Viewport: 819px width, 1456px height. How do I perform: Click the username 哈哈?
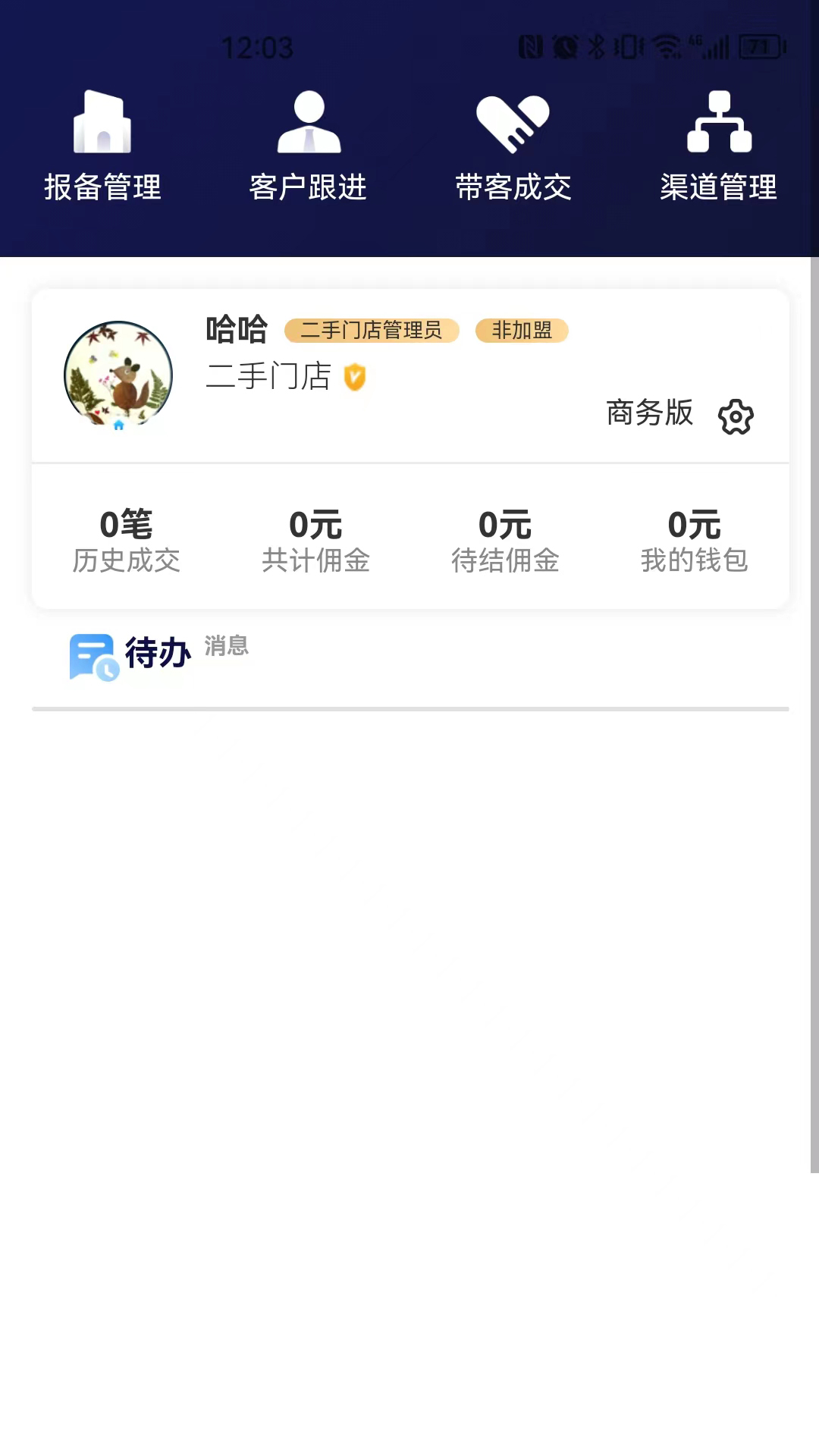[x=237, y=328]
